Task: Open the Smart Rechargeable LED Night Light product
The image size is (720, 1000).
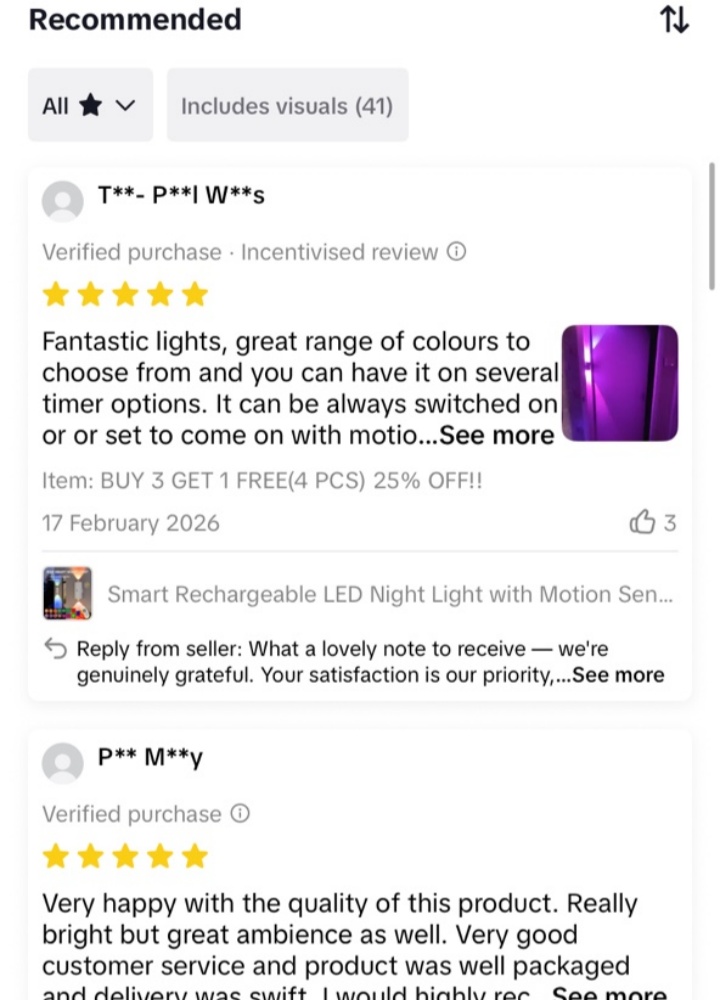Action: pos(358,594)
